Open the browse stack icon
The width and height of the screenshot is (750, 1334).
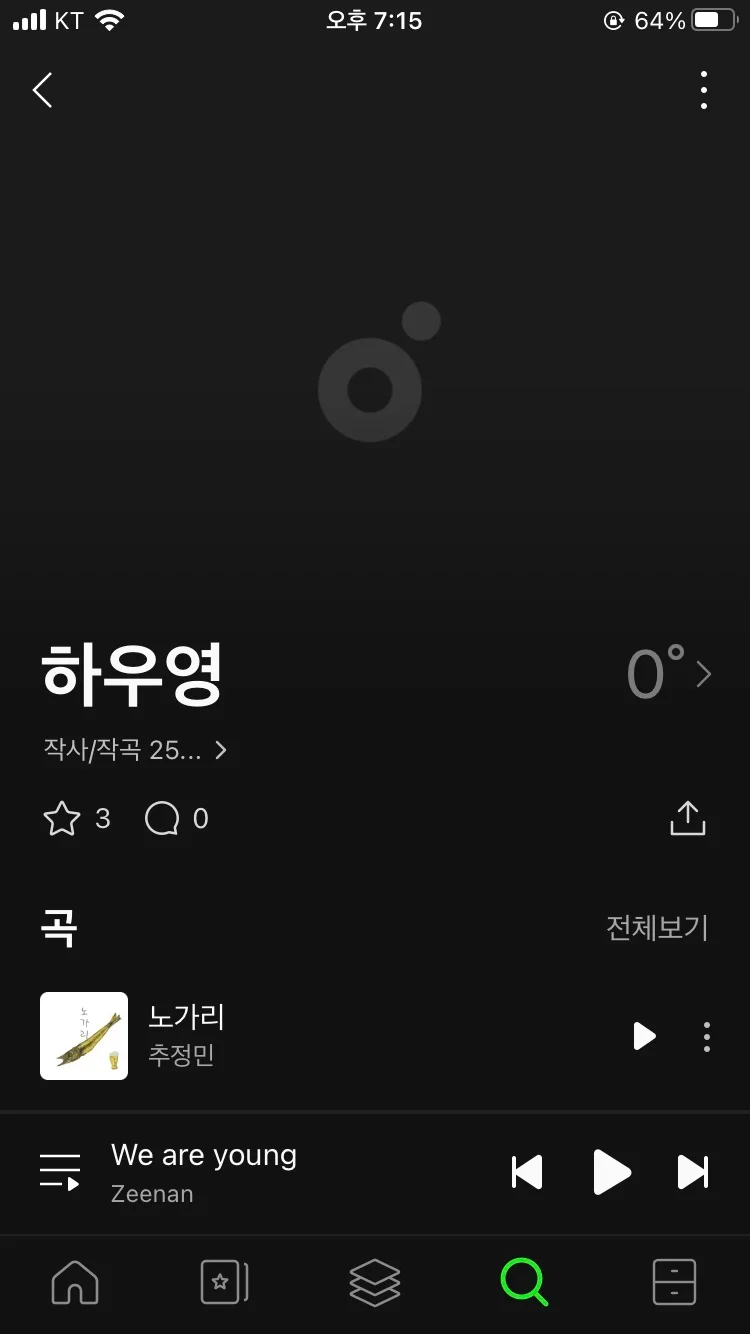[374, 1283]
